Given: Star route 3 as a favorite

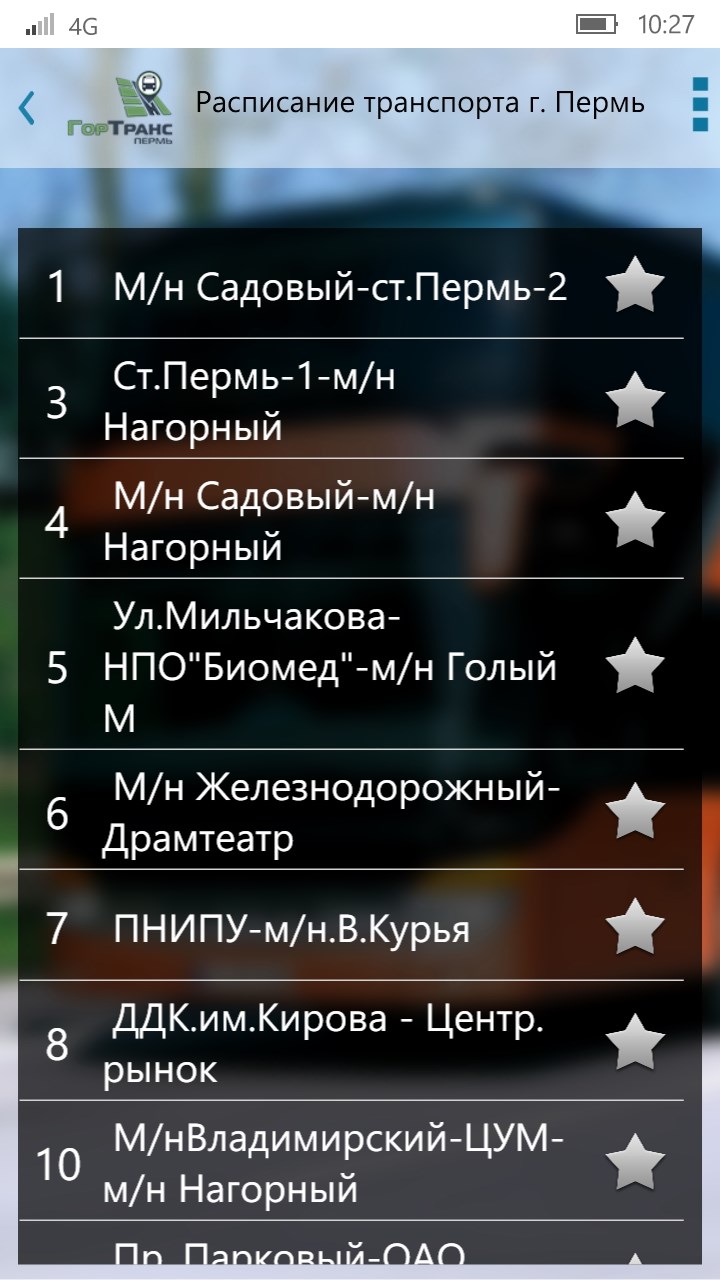Looking at the screenshot, I should [x=635, y=402].
